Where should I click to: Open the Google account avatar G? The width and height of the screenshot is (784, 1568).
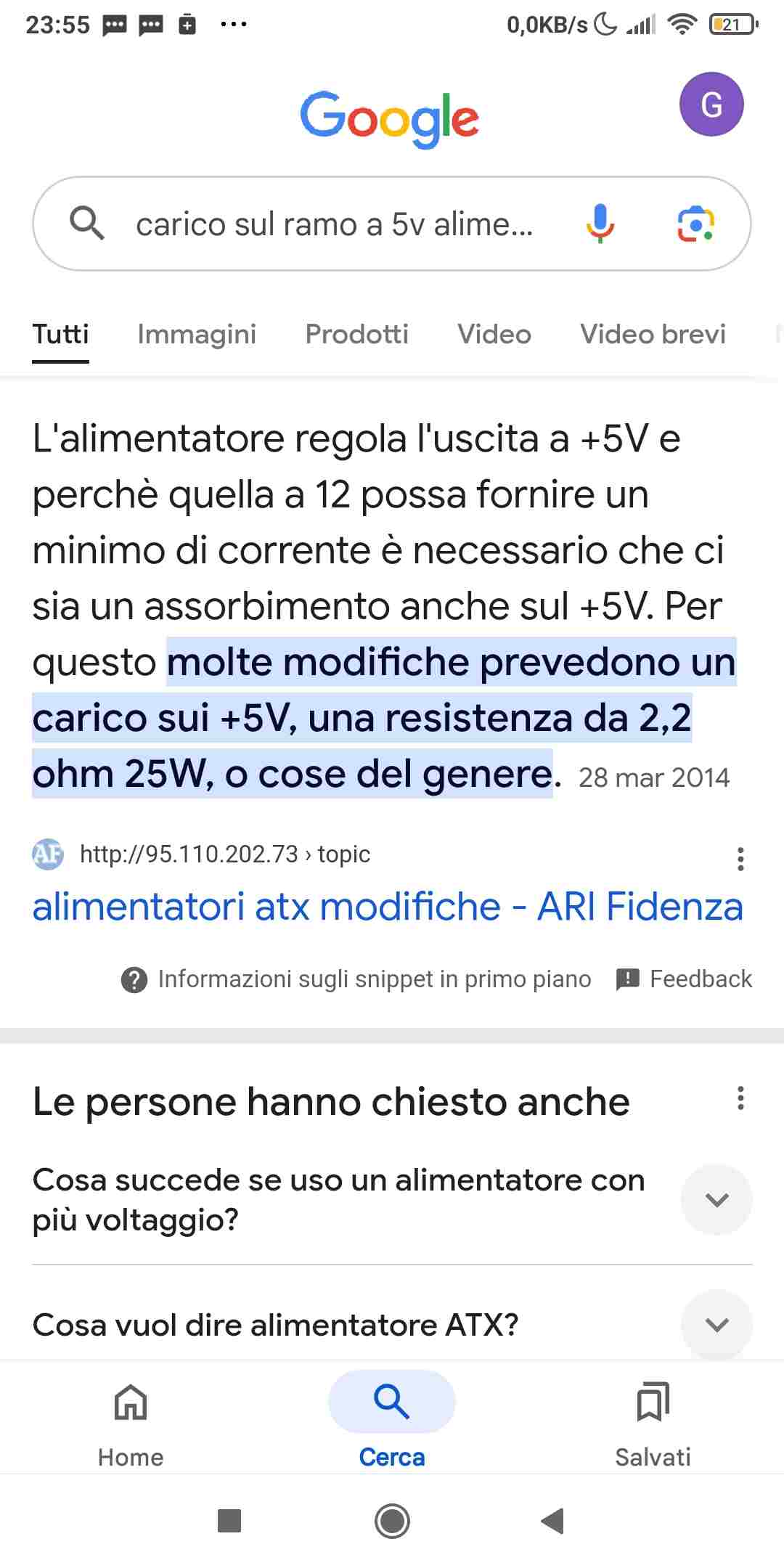711,105
